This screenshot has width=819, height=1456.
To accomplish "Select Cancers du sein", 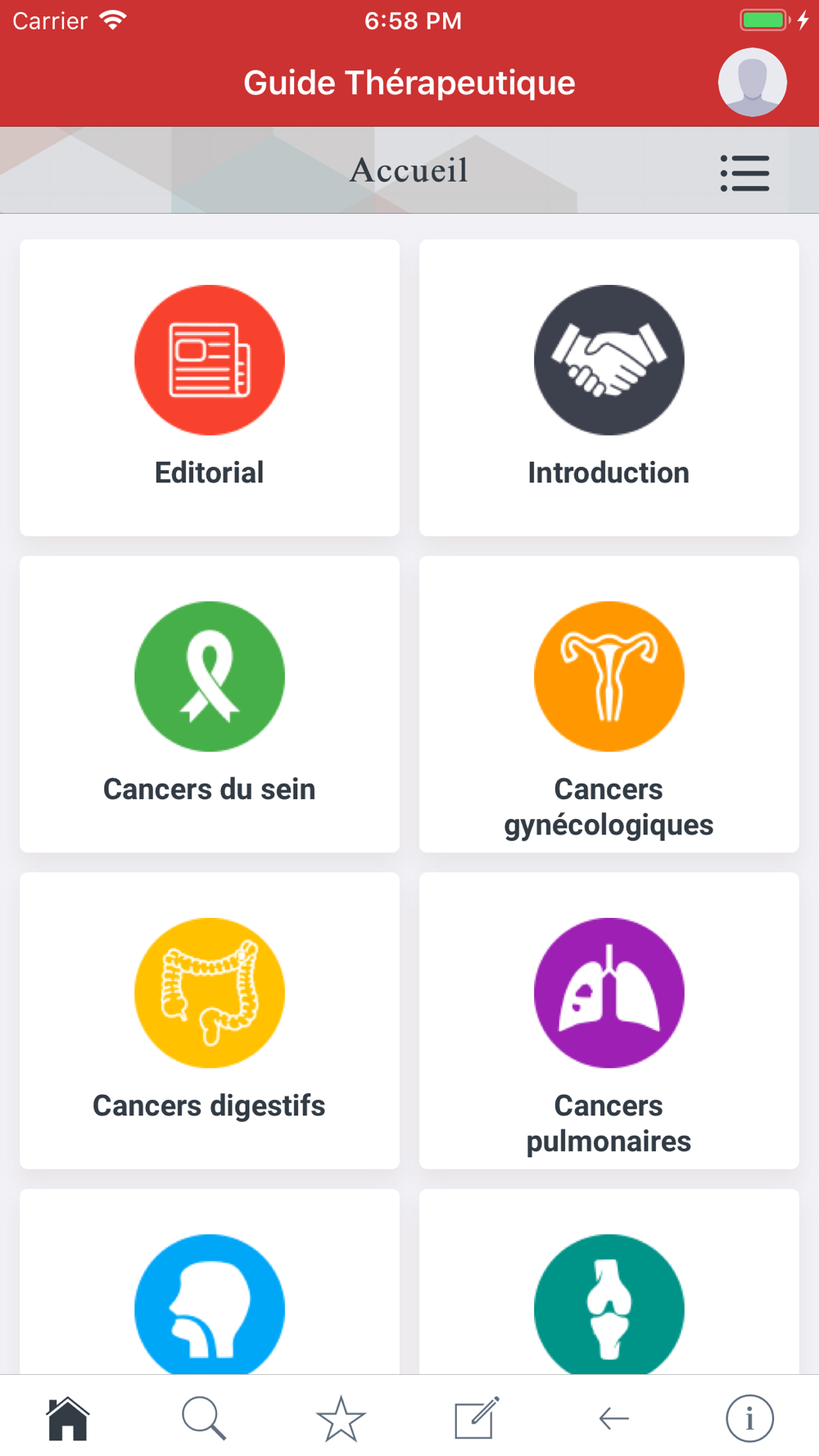I will [x=210, y=704].
